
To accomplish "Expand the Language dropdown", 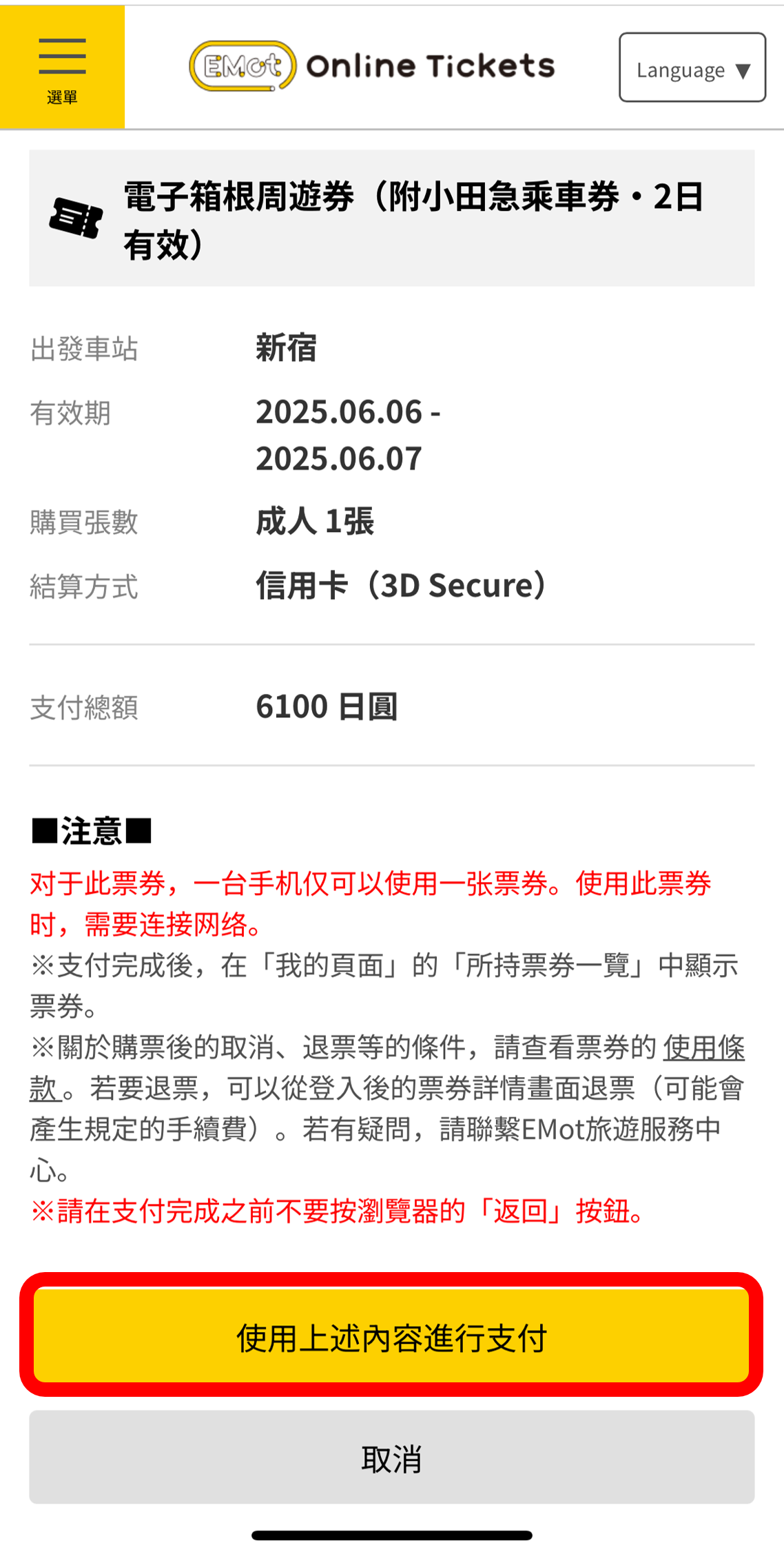I will pos(692,68).
